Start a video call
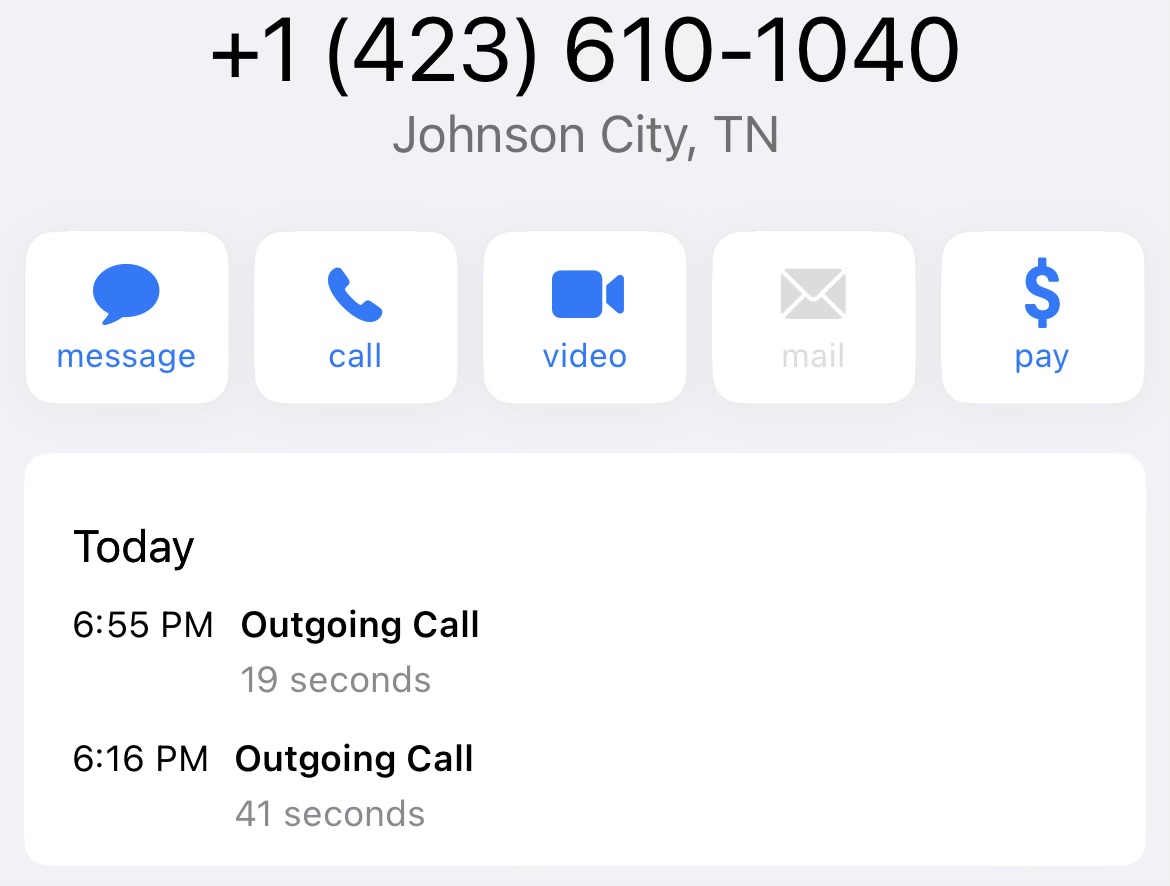Viewport: 1170px width, 886px height. [585, 317]
